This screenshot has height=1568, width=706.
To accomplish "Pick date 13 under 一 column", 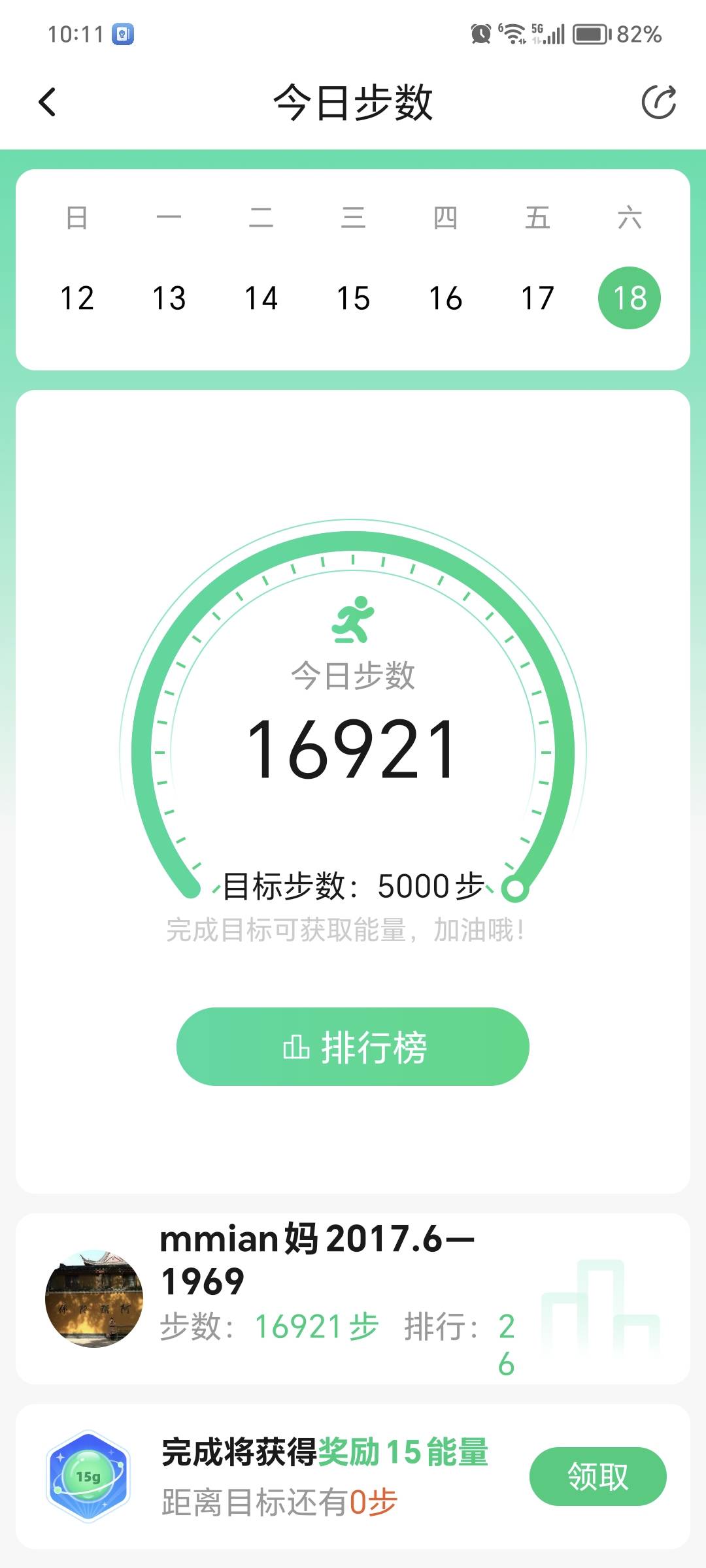I will [170, 297].
